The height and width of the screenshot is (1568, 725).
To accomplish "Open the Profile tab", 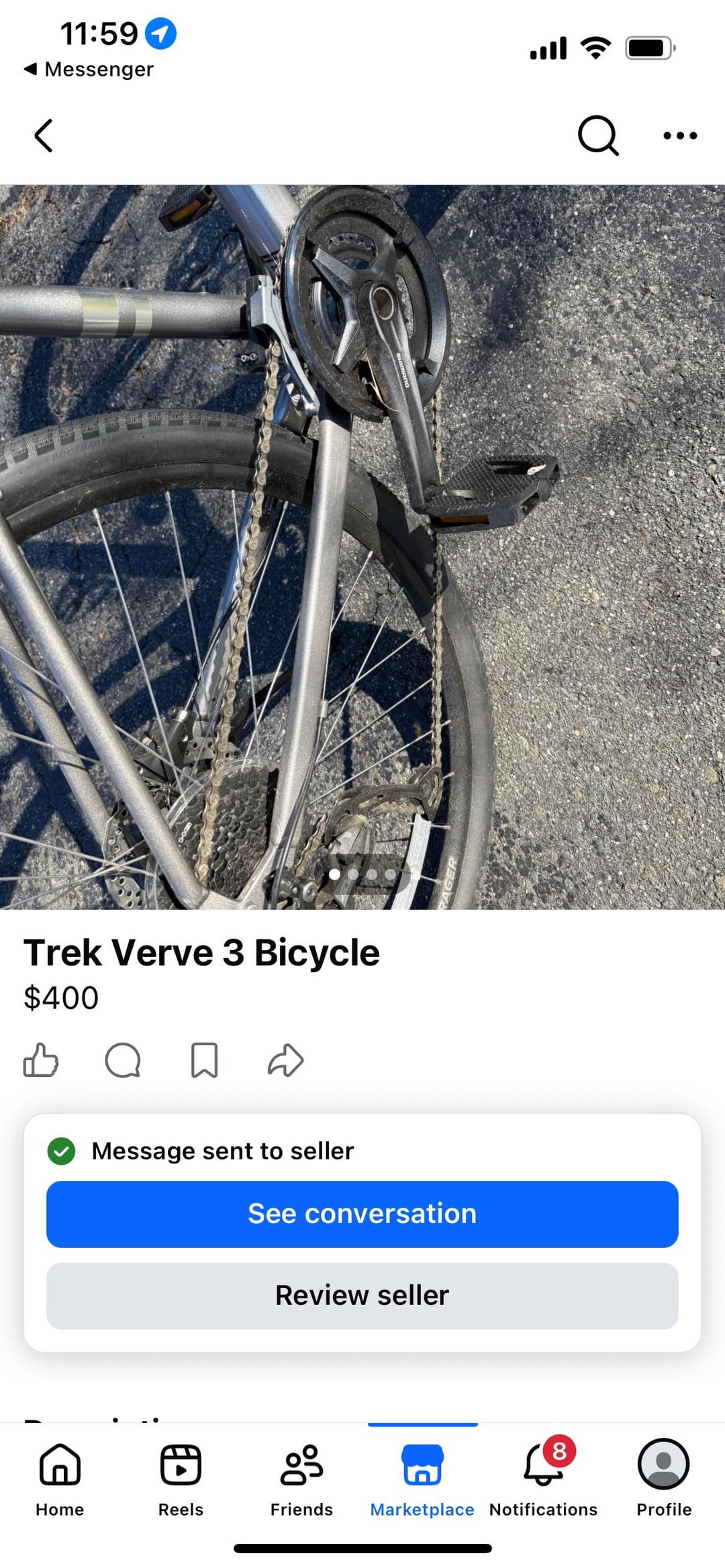I will 663,1477.
